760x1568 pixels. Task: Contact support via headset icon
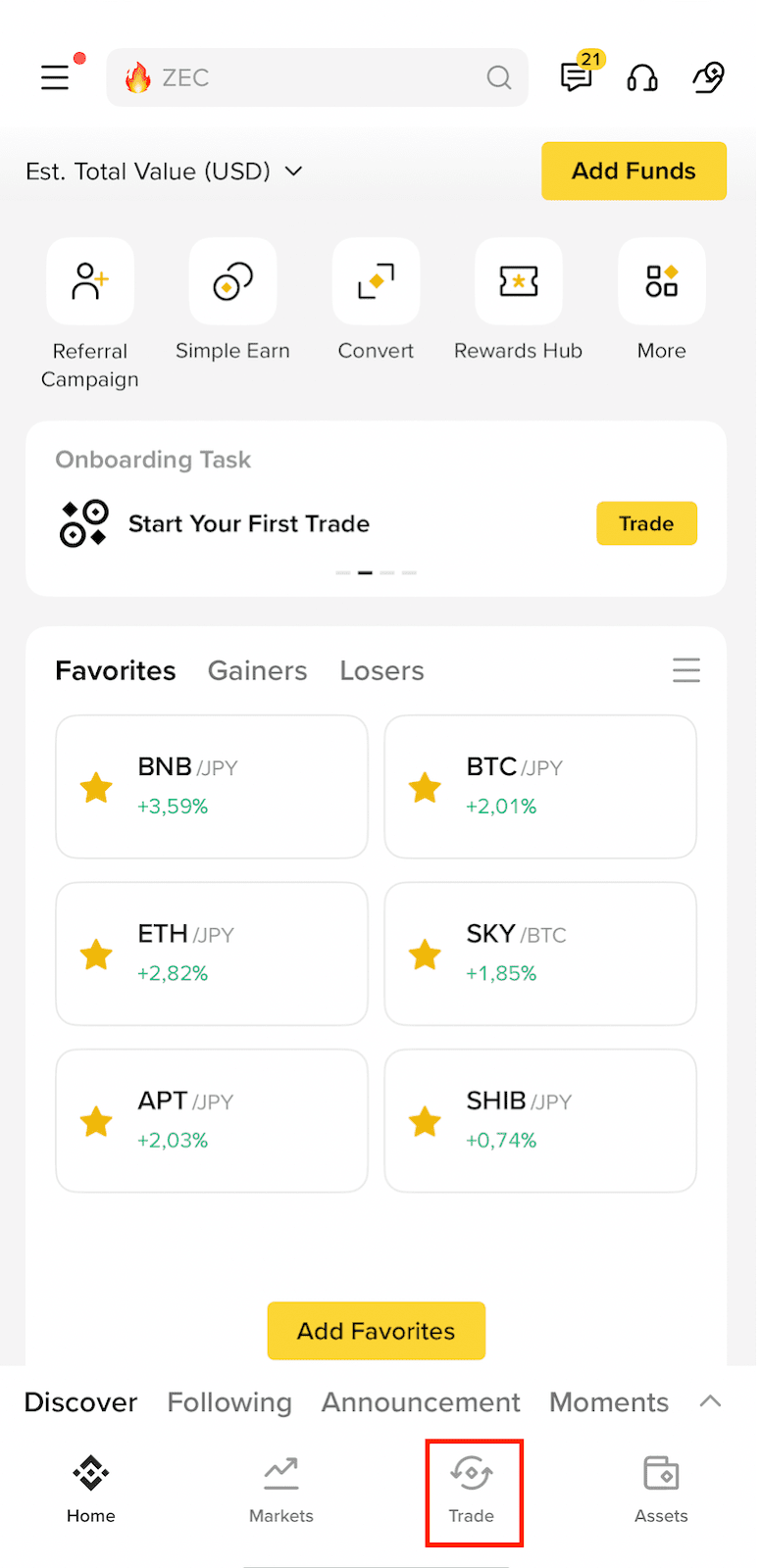click(x=642, y=77)
